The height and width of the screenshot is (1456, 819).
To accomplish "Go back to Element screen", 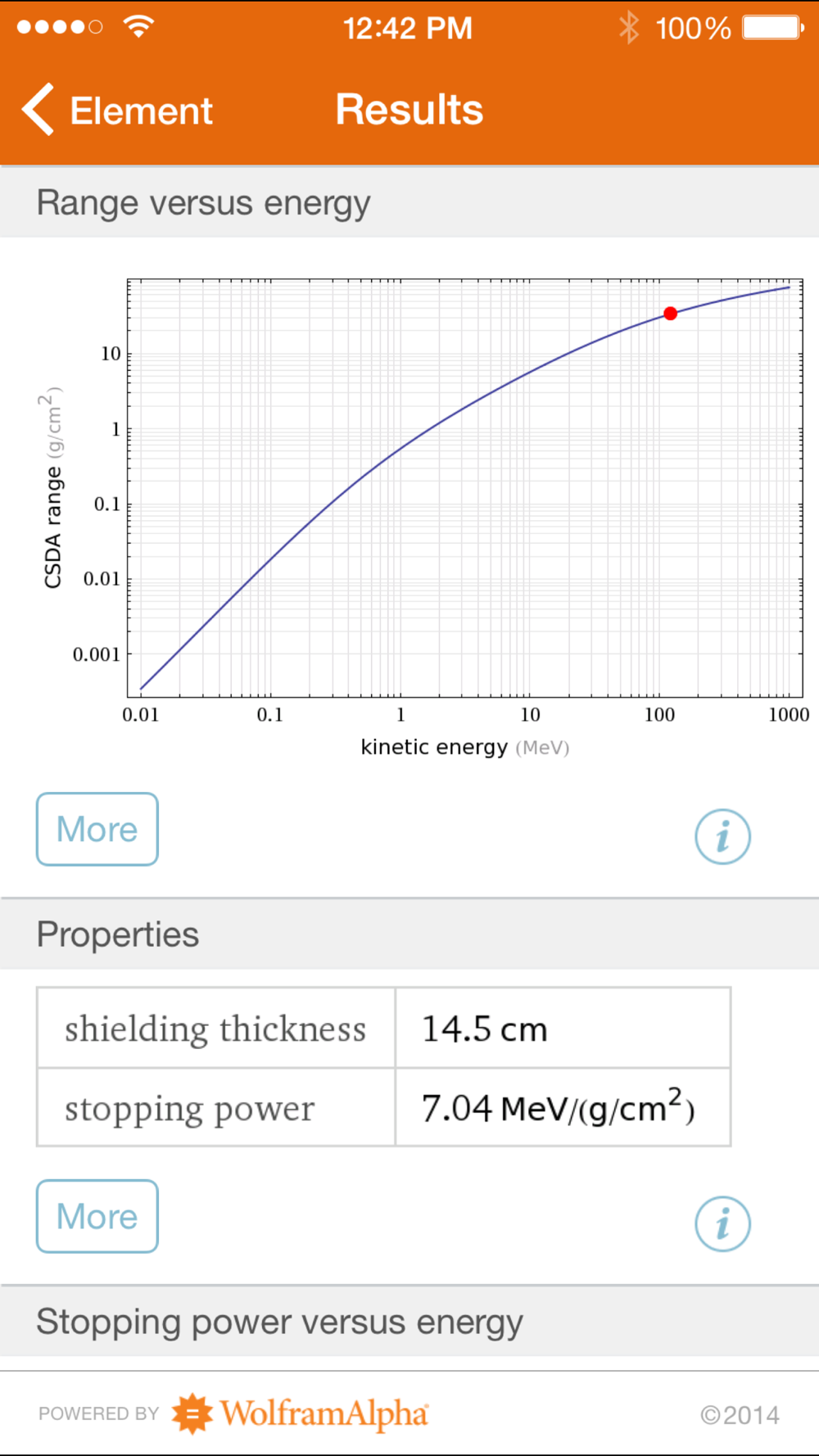I will tap(117, 110).
